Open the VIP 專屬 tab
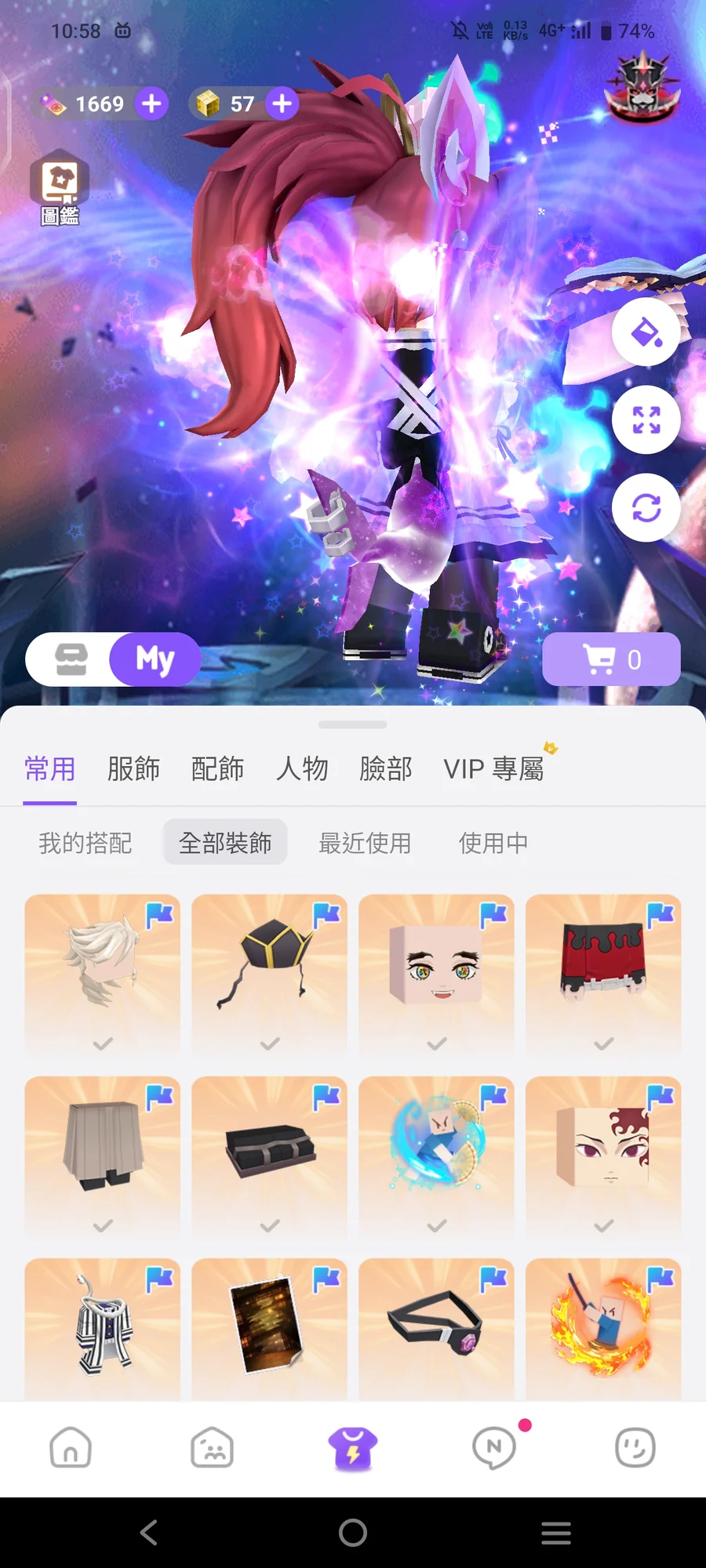This screenshot has width=706, height=1568. coord(493,769)
